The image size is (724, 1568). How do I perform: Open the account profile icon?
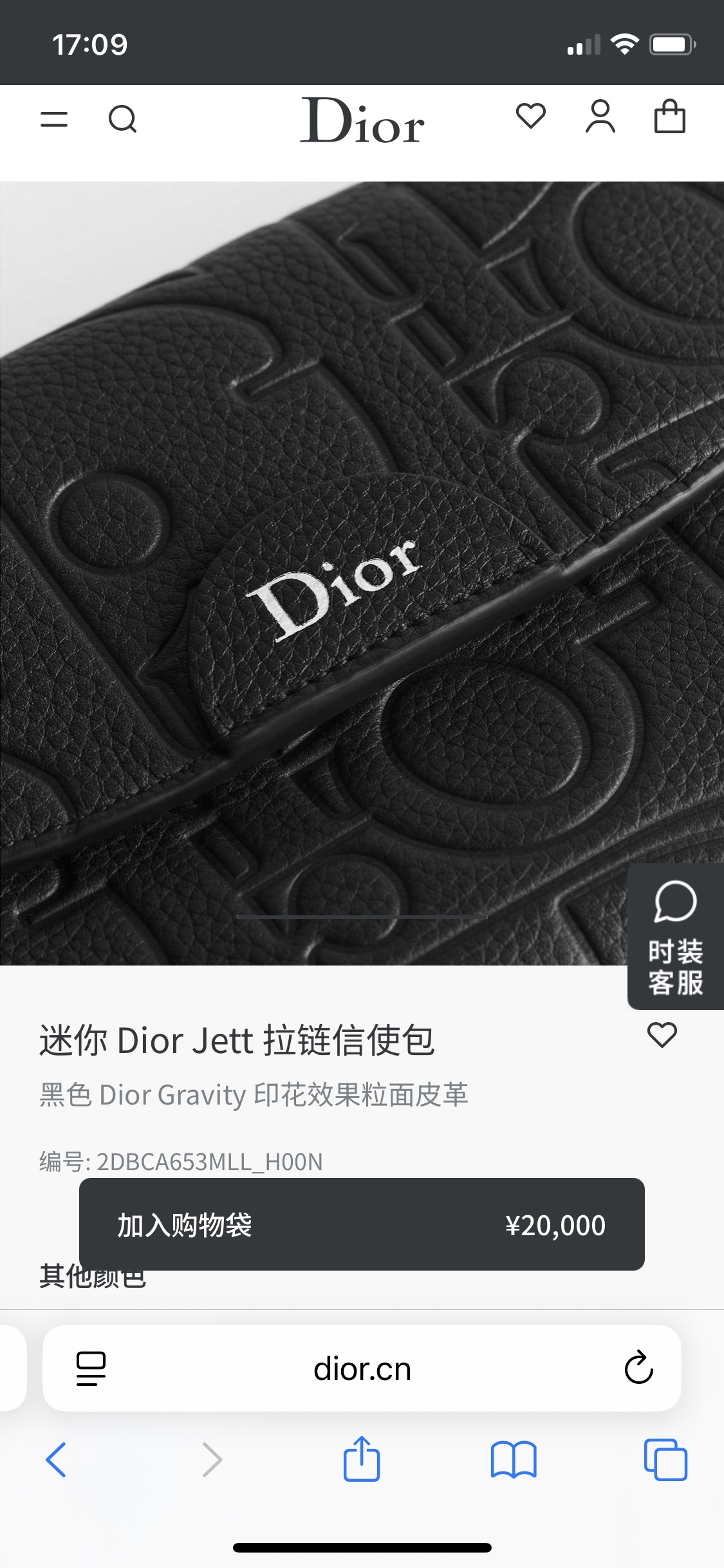tap(600, 117)
